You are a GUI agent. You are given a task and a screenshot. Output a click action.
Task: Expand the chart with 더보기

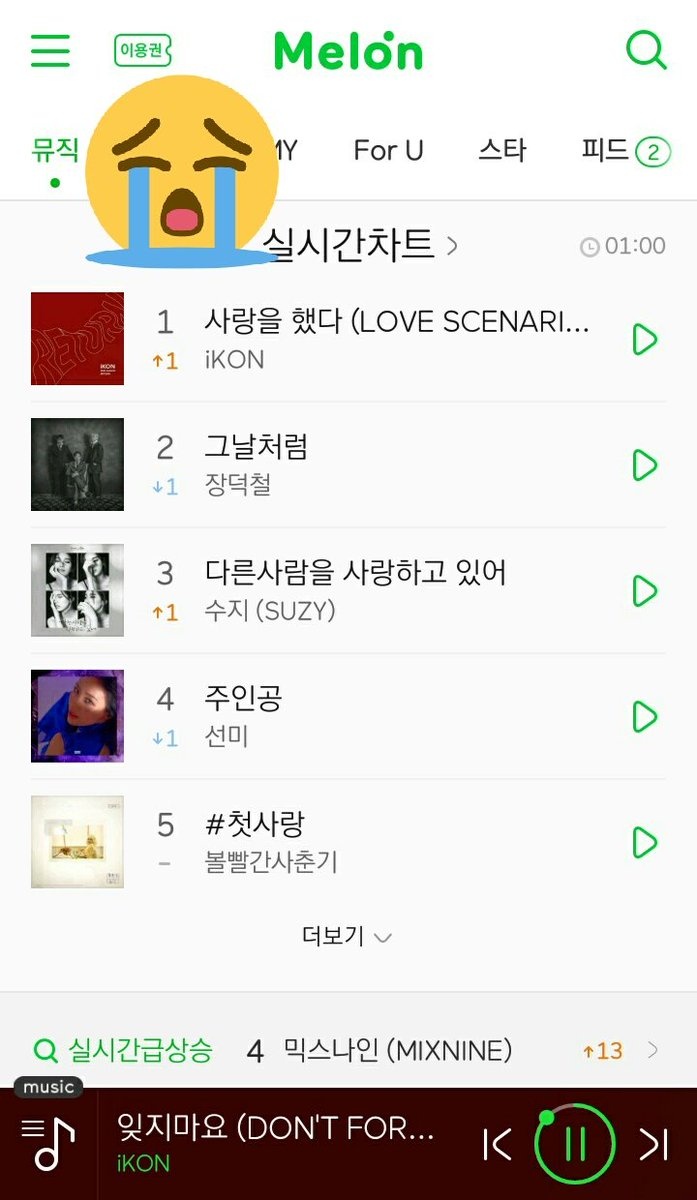(x=347, y=936)
